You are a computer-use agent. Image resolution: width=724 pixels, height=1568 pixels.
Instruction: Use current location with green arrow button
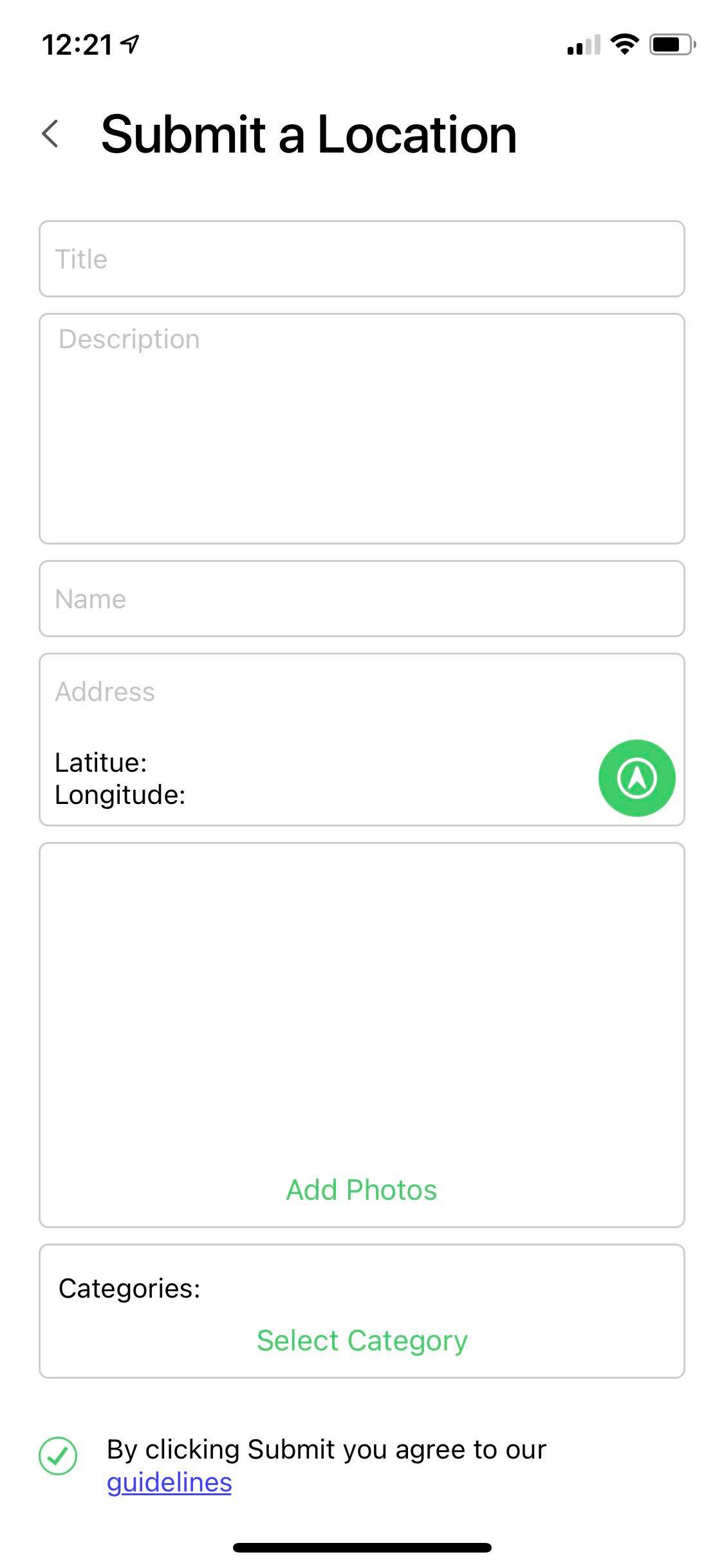click(636, 778)
